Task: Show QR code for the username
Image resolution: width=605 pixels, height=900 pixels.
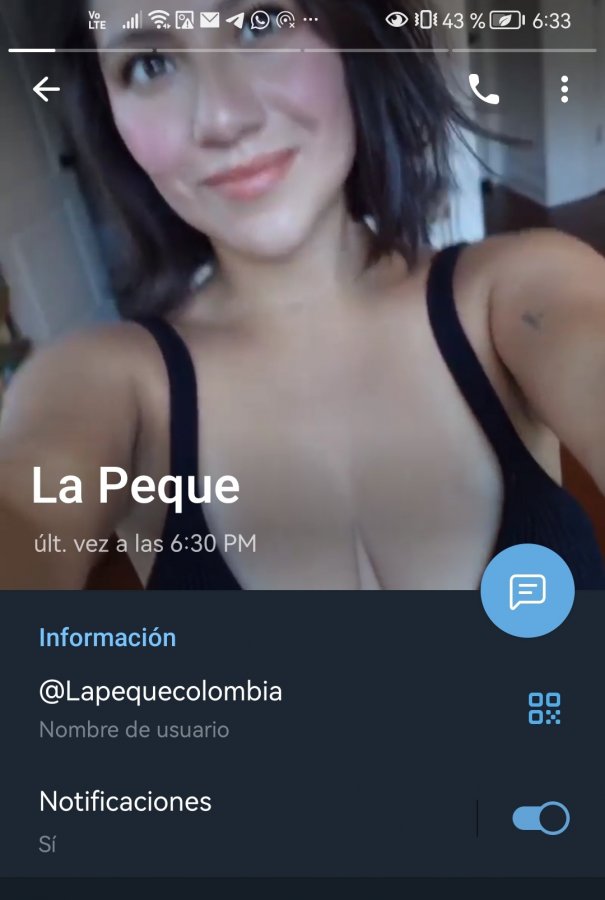Action: coord(544,708)
